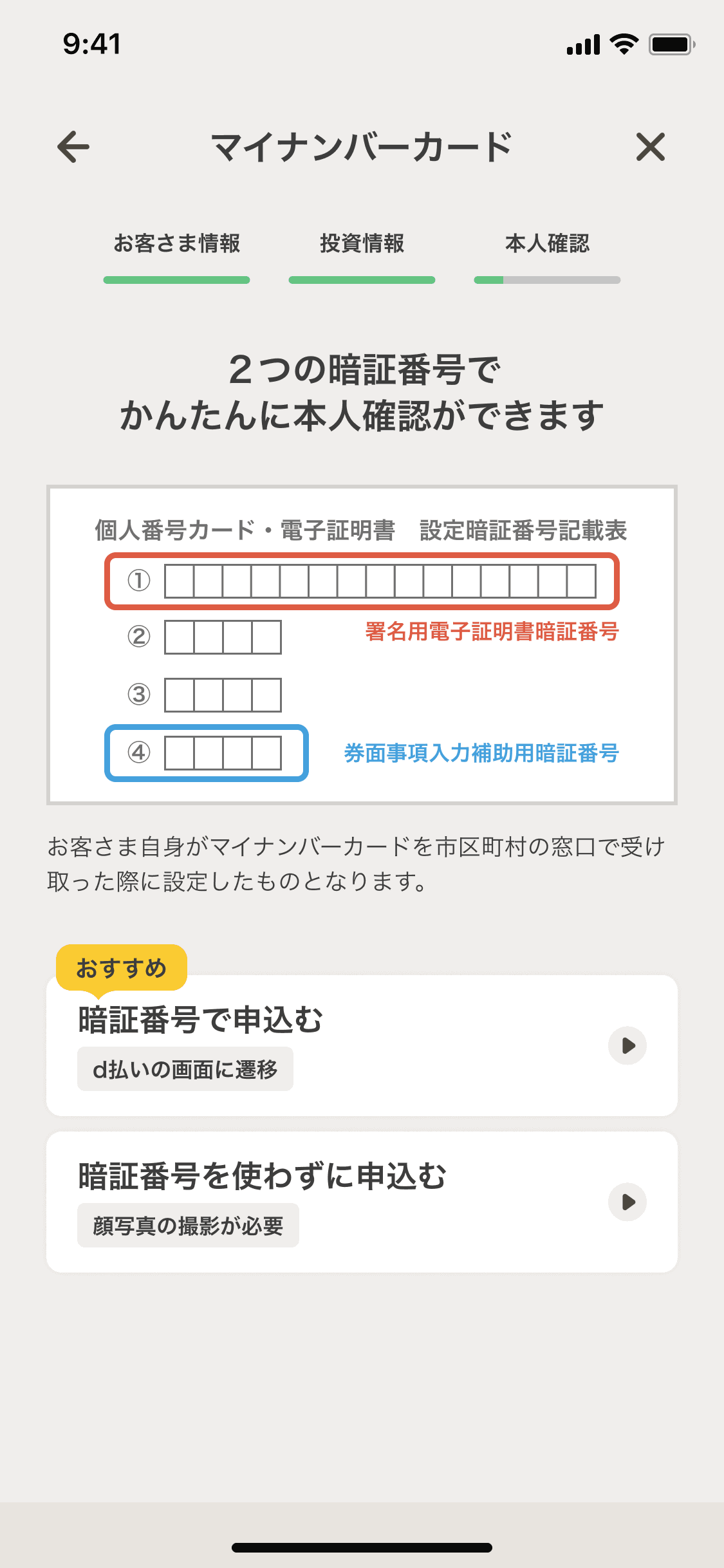Tap the clock showing 9:41

click(91, 44)
